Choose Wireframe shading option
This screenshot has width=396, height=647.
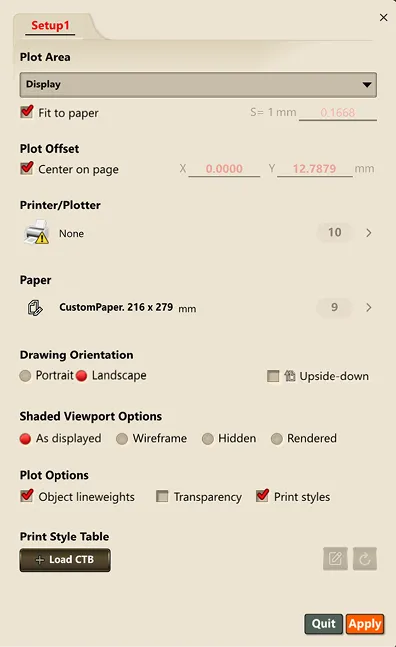coord(122,439)
